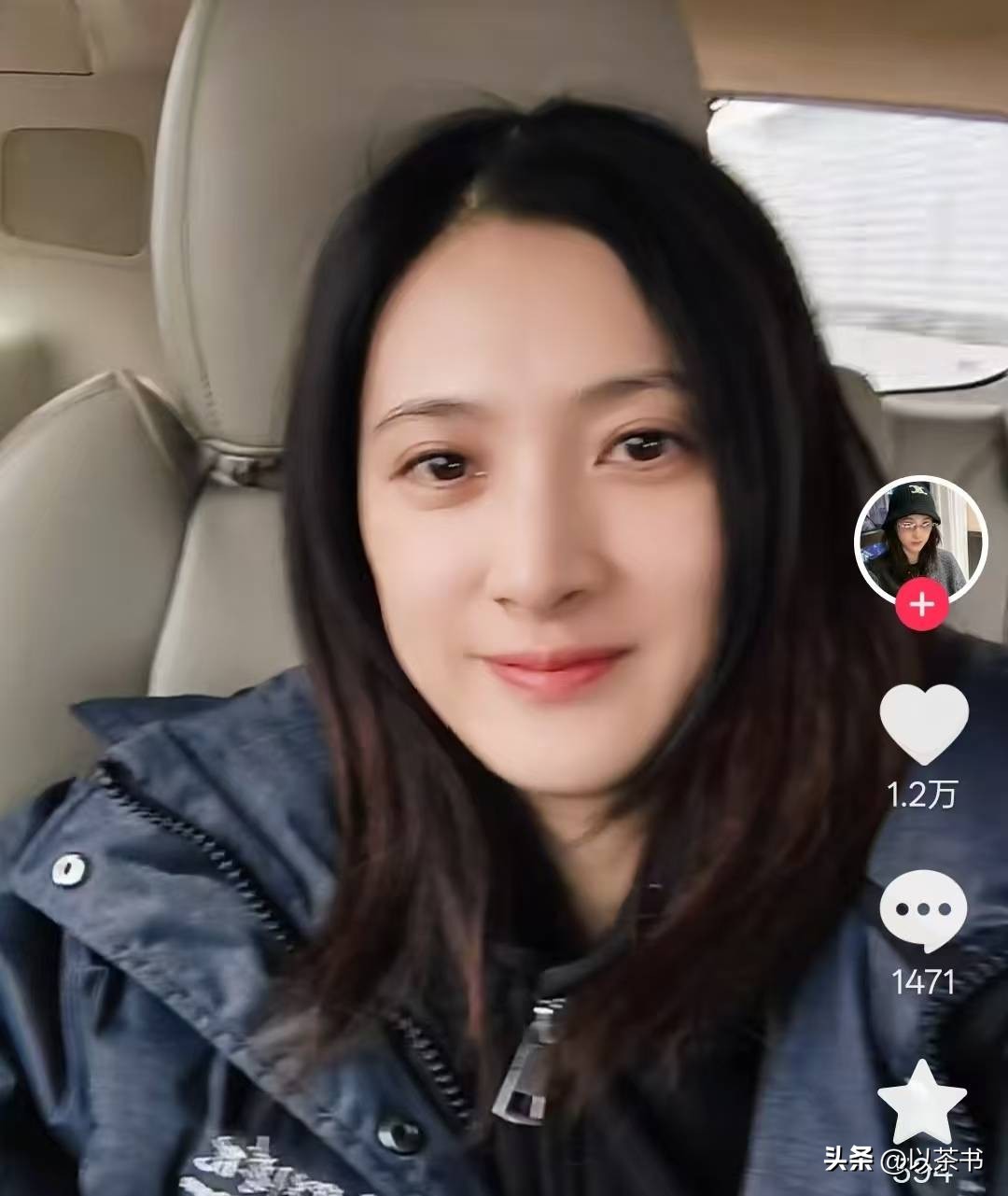This screenshot has width=1008, height=1196.
Task: Like this video with the heart
Action: tap(923, 724)
